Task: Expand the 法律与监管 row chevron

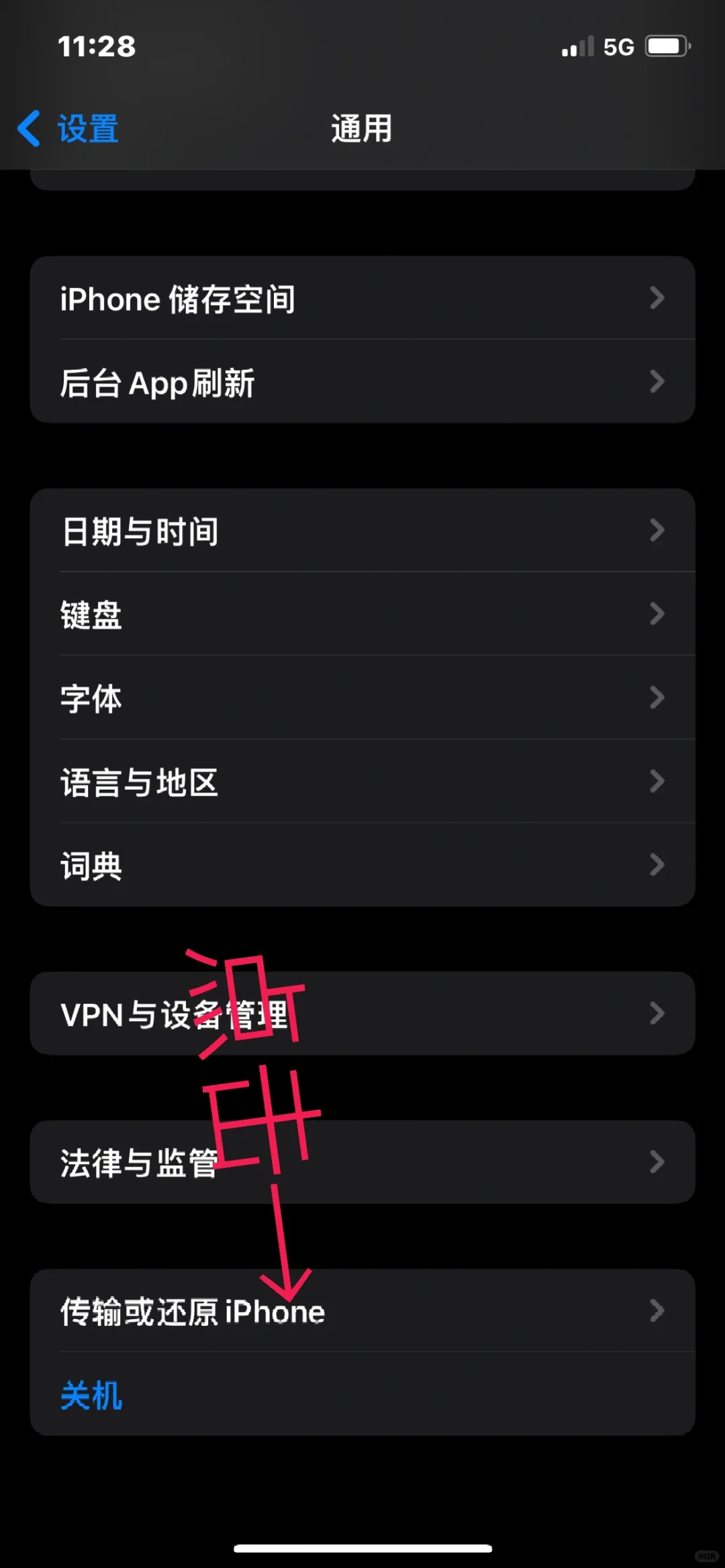Action: tap(657, 1163)
